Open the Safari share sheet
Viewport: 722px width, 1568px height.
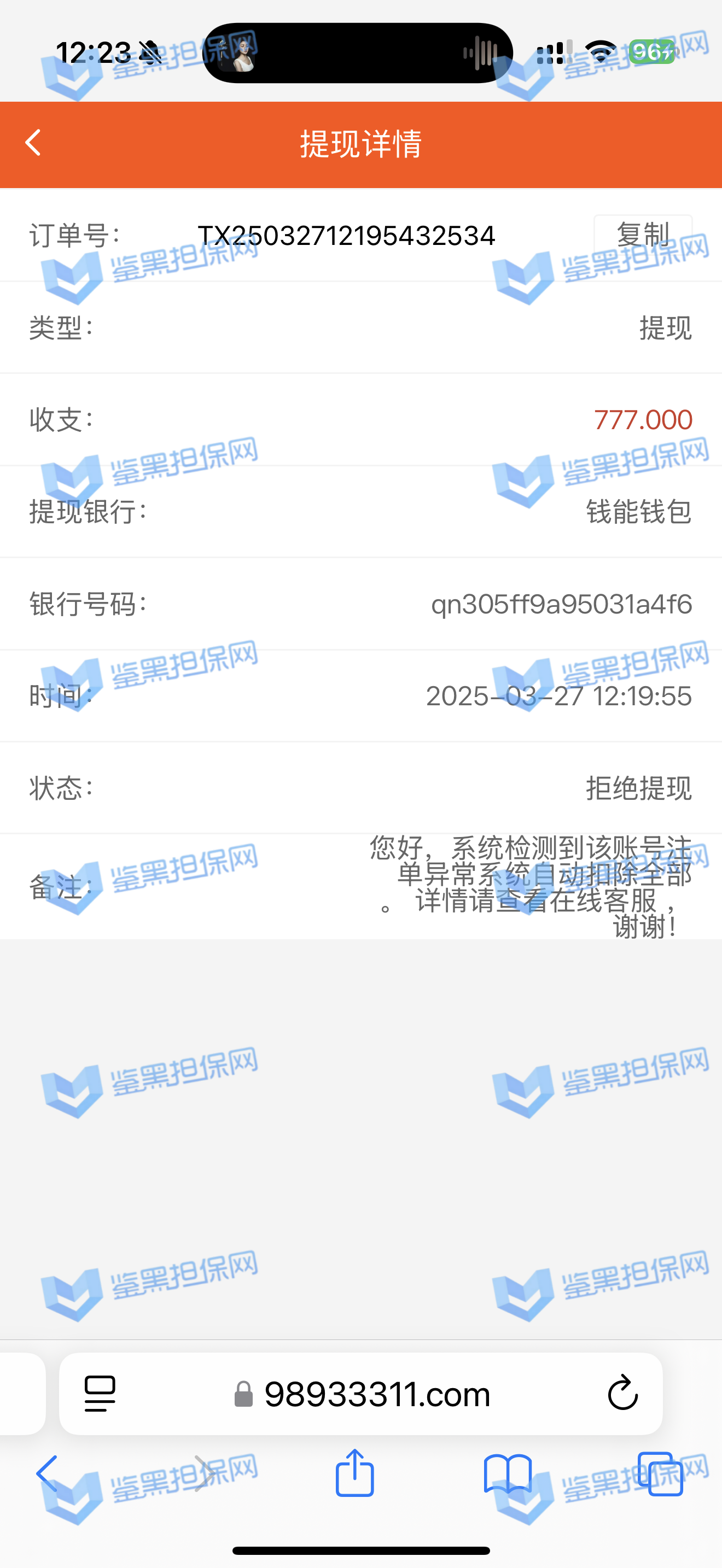point(354,1473)
